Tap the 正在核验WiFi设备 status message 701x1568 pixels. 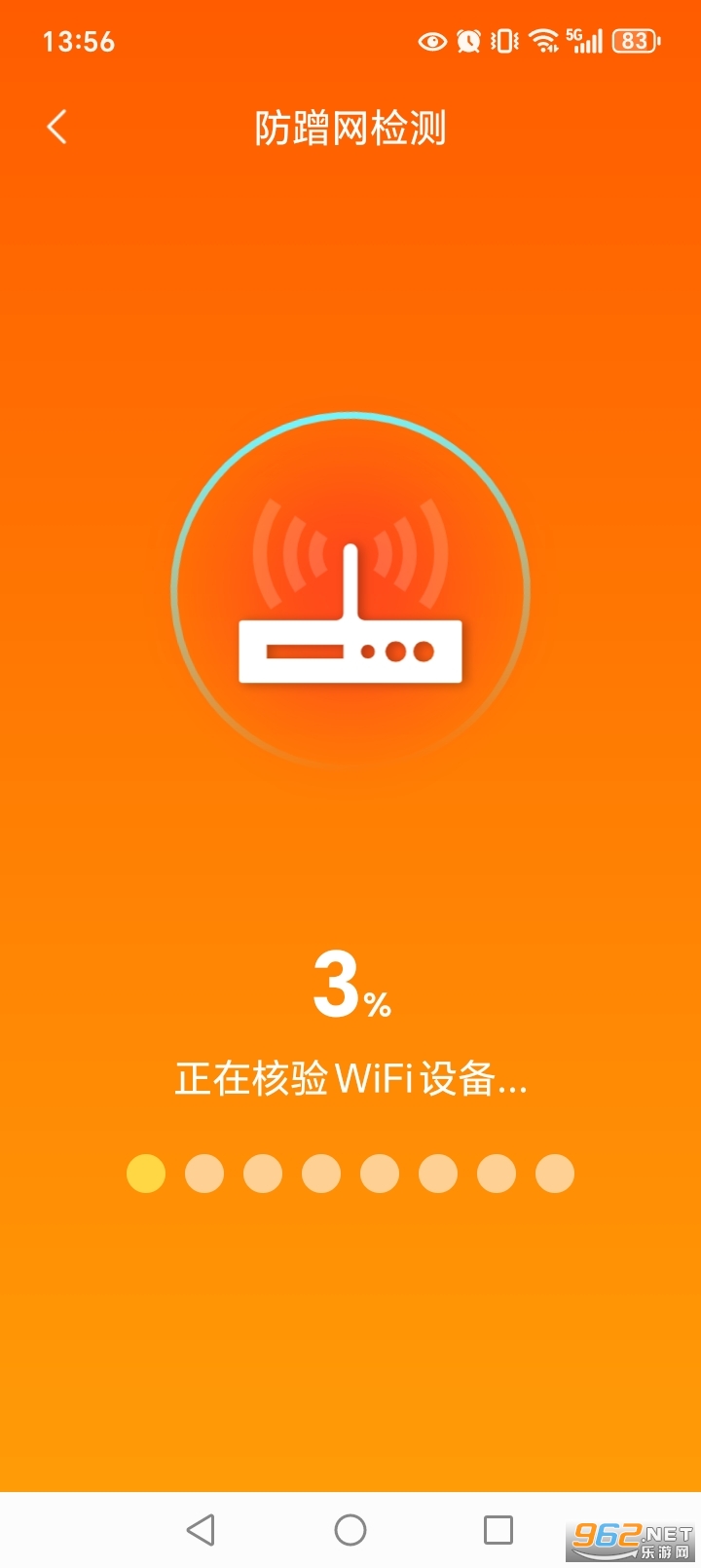point(350,1079)
